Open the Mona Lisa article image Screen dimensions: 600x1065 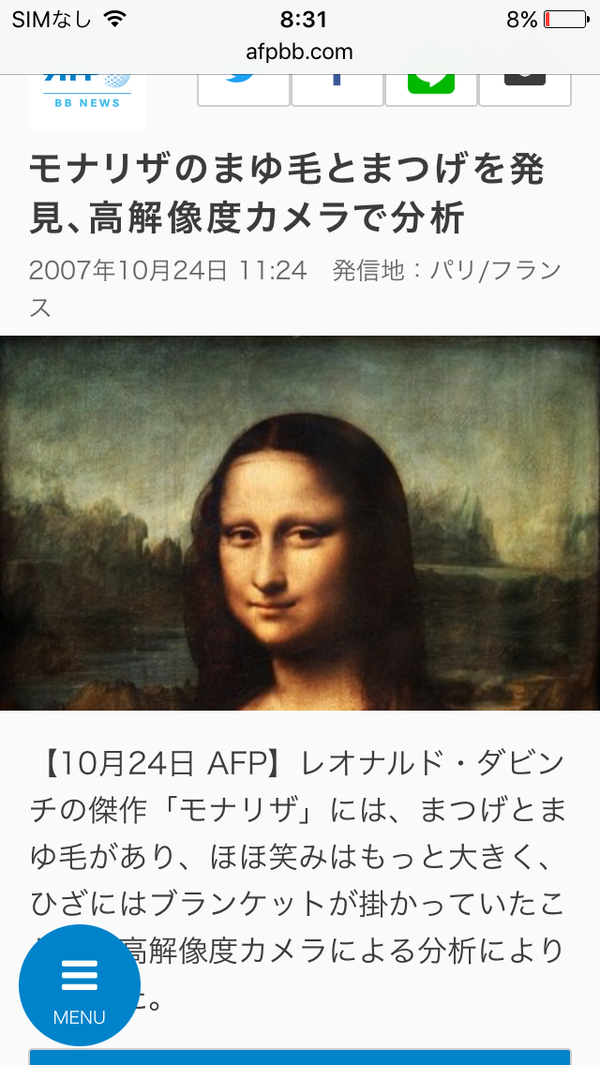[x=300, y=523]
